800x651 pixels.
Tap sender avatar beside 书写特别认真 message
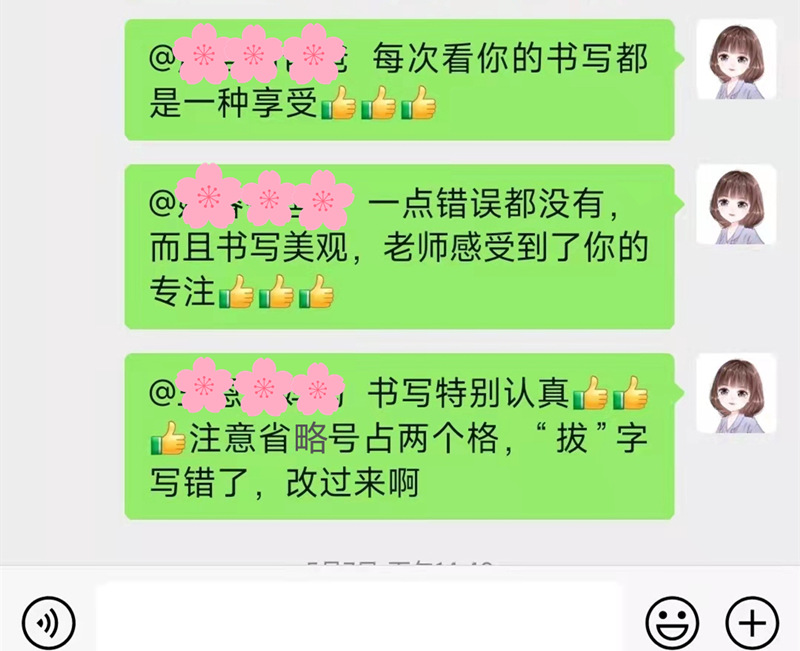pyautogui.click(x=737, y=393)
